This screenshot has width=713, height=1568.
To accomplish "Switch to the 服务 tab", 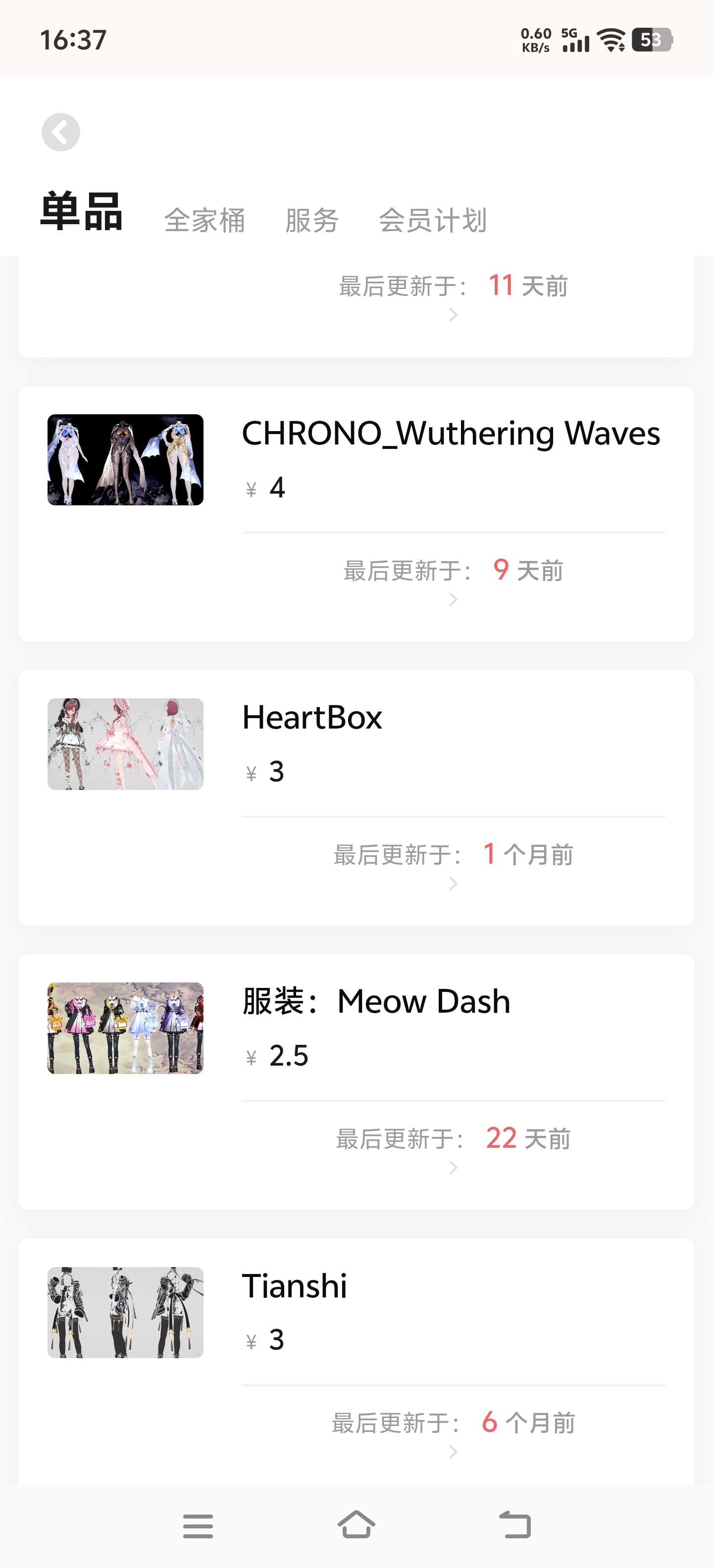I will pos(312,220).
